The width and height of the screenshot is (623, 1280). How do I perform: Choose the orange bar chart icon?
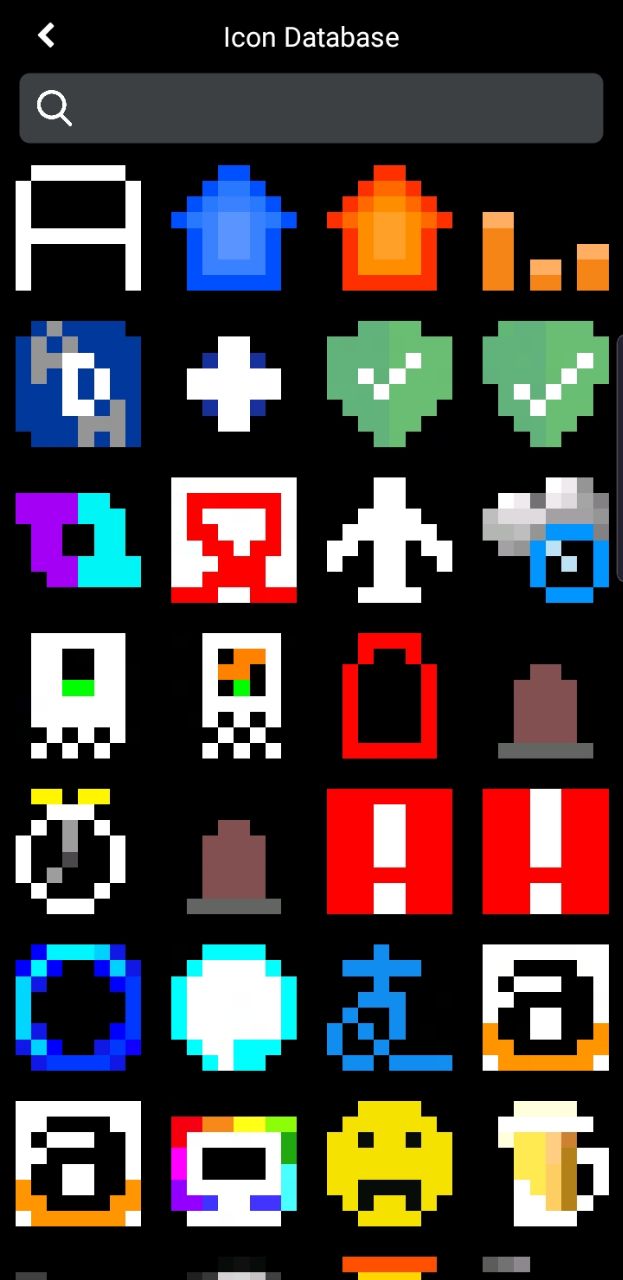click(x=545, y=250)
